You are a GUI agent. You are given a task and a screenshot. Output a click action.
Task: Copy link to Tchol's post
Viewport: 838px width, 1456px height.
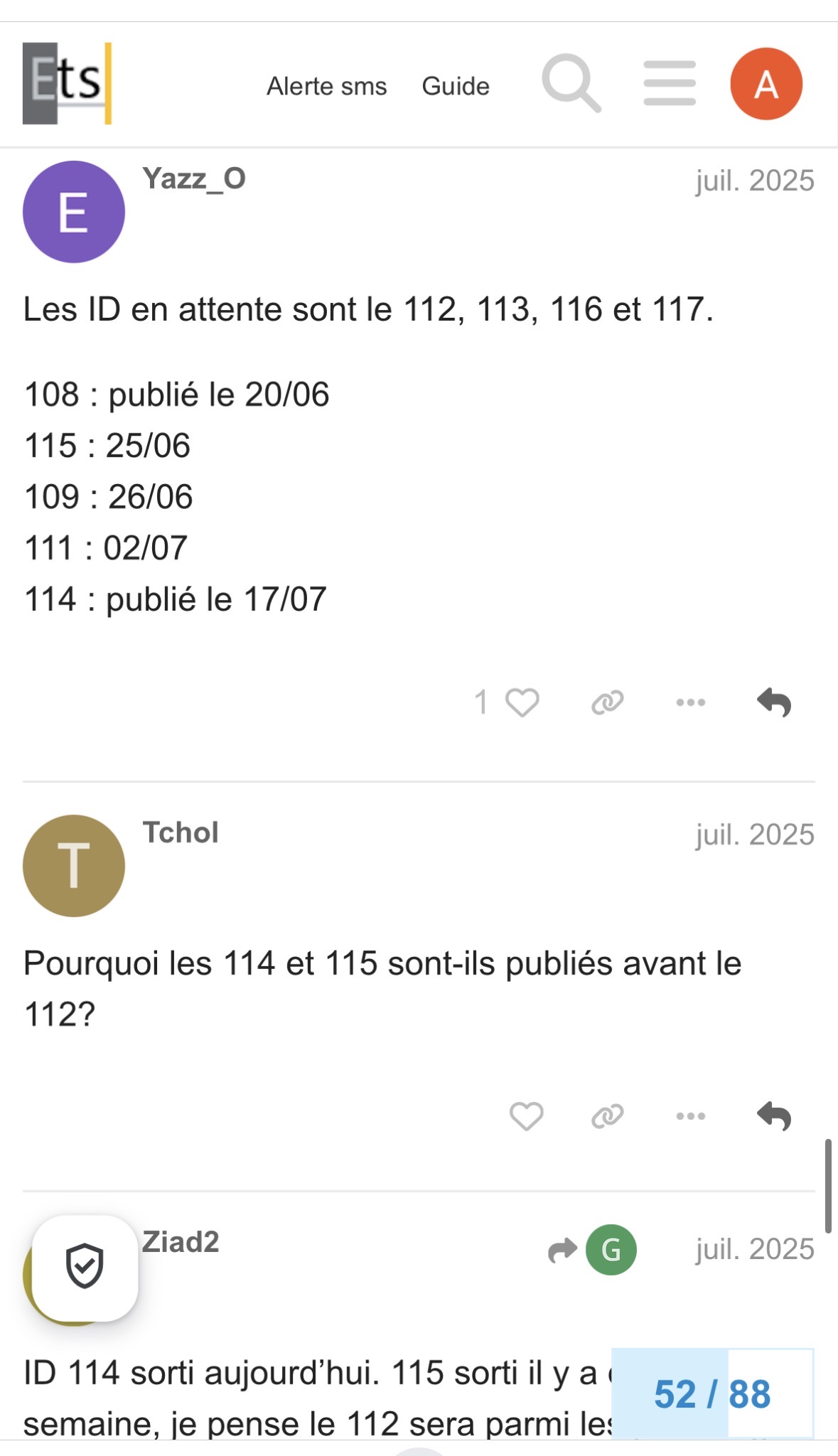coord(607,1115)
